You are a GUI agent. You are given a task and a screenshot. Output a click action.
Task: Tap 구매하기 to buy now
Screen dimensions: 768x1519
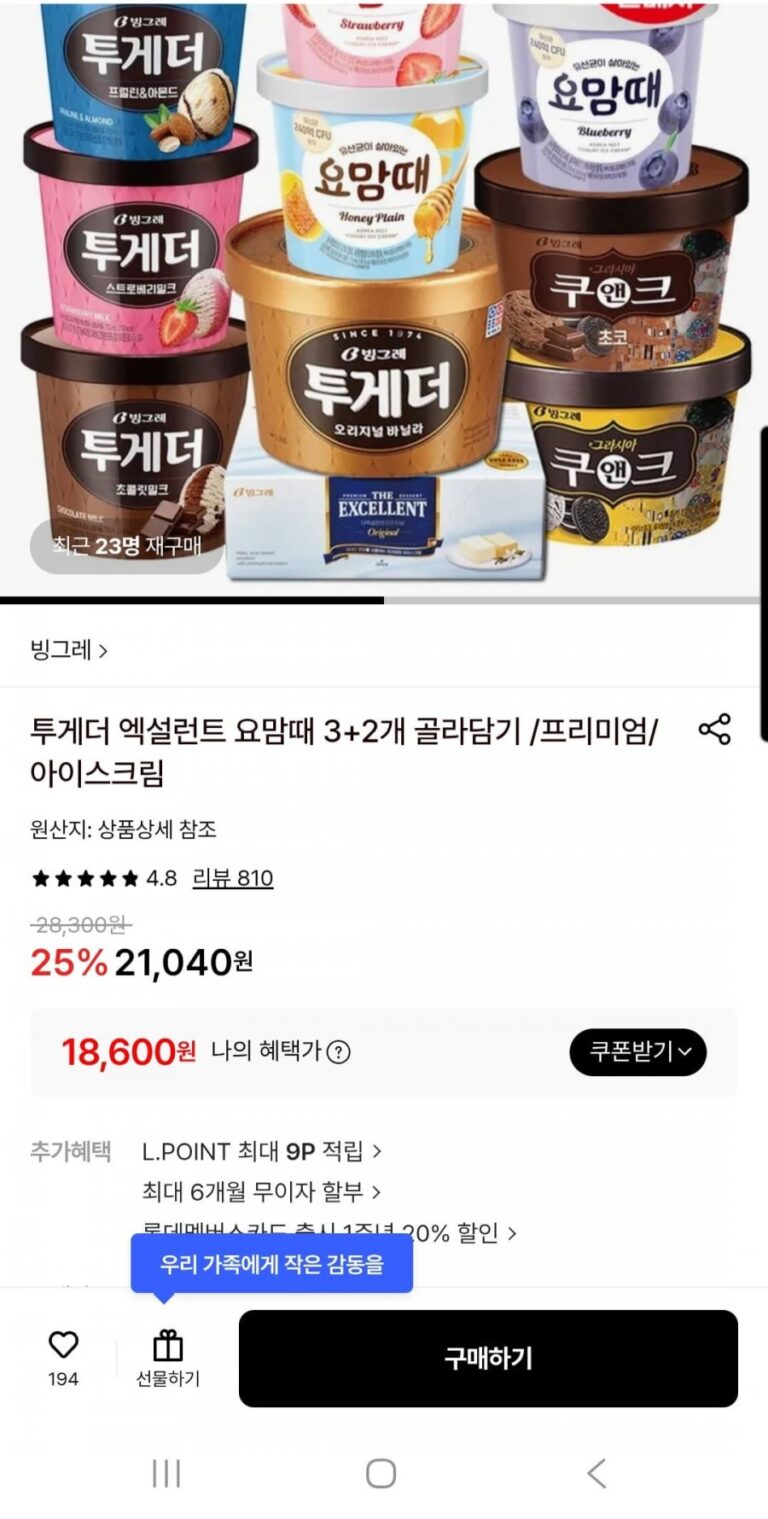click(x=488, y=1358)
